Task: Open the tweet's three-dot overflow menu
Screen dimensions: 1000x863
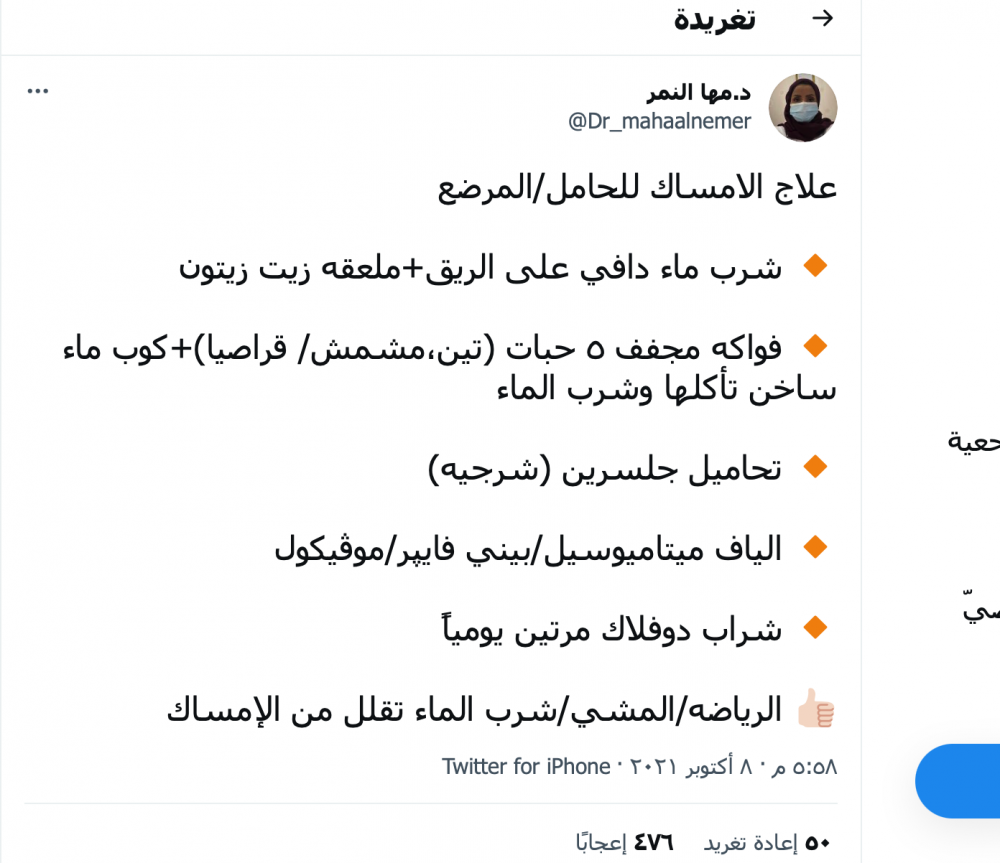Action: pyautogui.click(x=38, y=91)
